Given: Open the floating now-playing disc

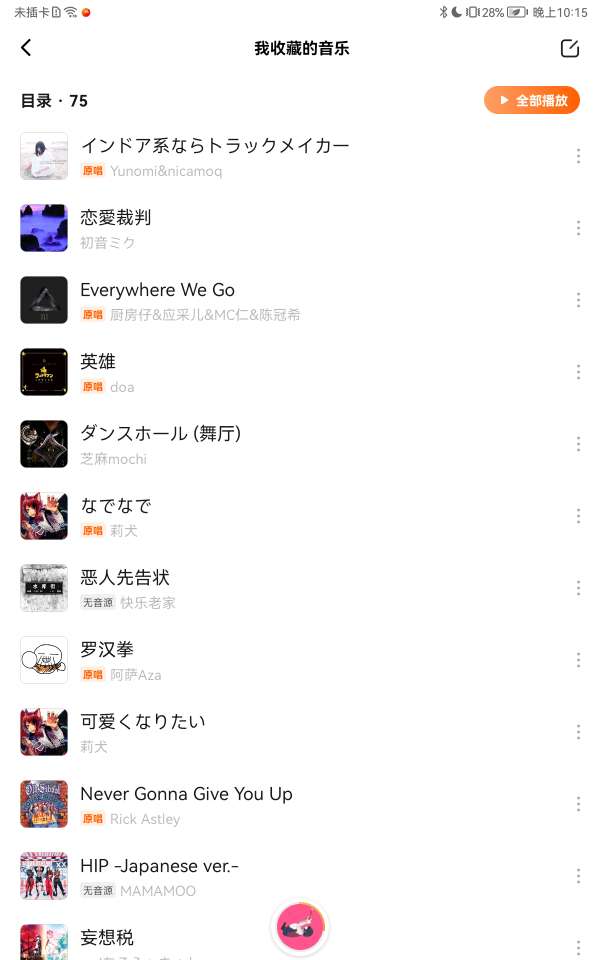Looking at the screenshot, I should pyautogui.click(x=300, y=927).
